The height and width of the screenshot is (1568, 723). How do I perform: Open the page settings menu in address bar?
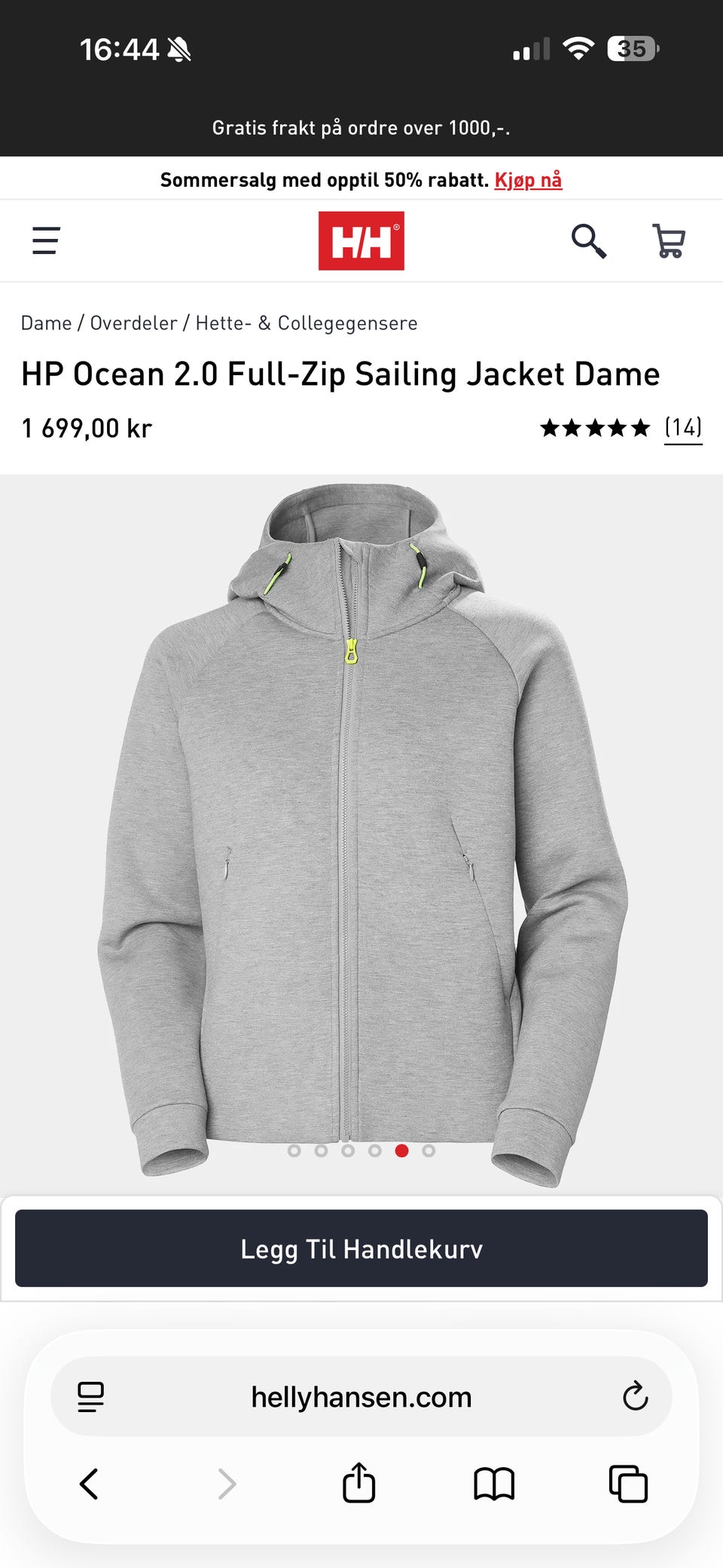pos(91,1397)
